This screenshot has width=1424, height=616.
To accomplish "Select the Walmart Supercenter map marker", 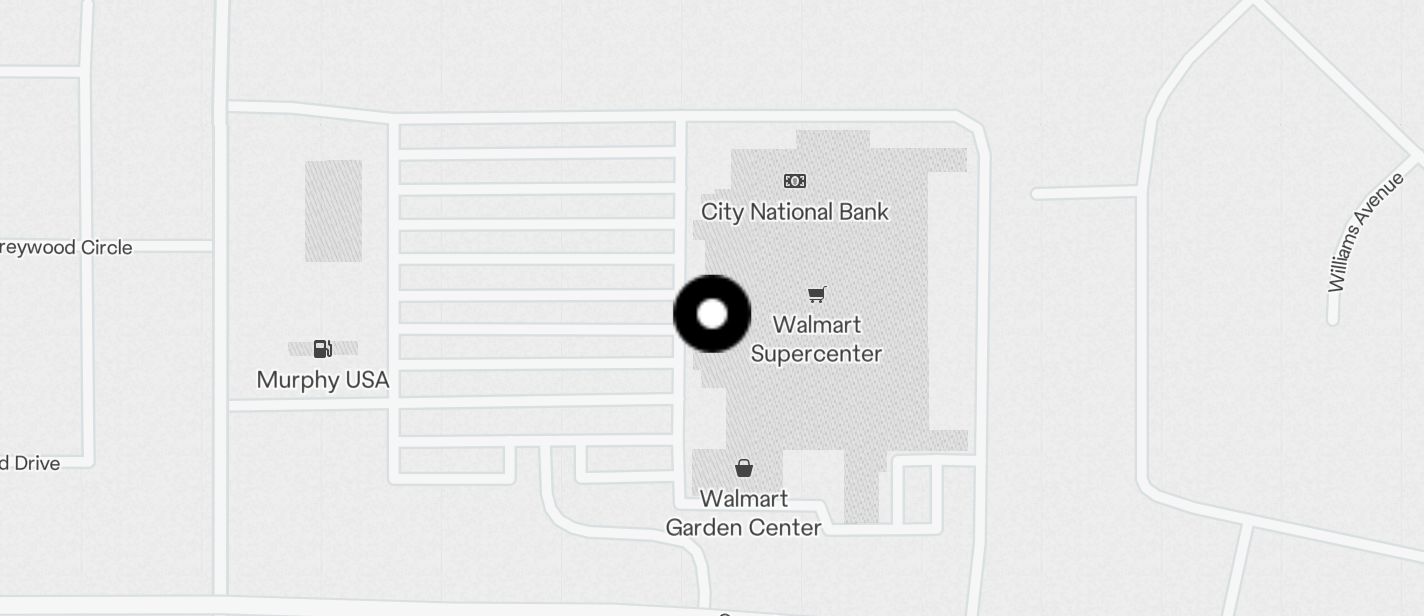I will 817,295.
